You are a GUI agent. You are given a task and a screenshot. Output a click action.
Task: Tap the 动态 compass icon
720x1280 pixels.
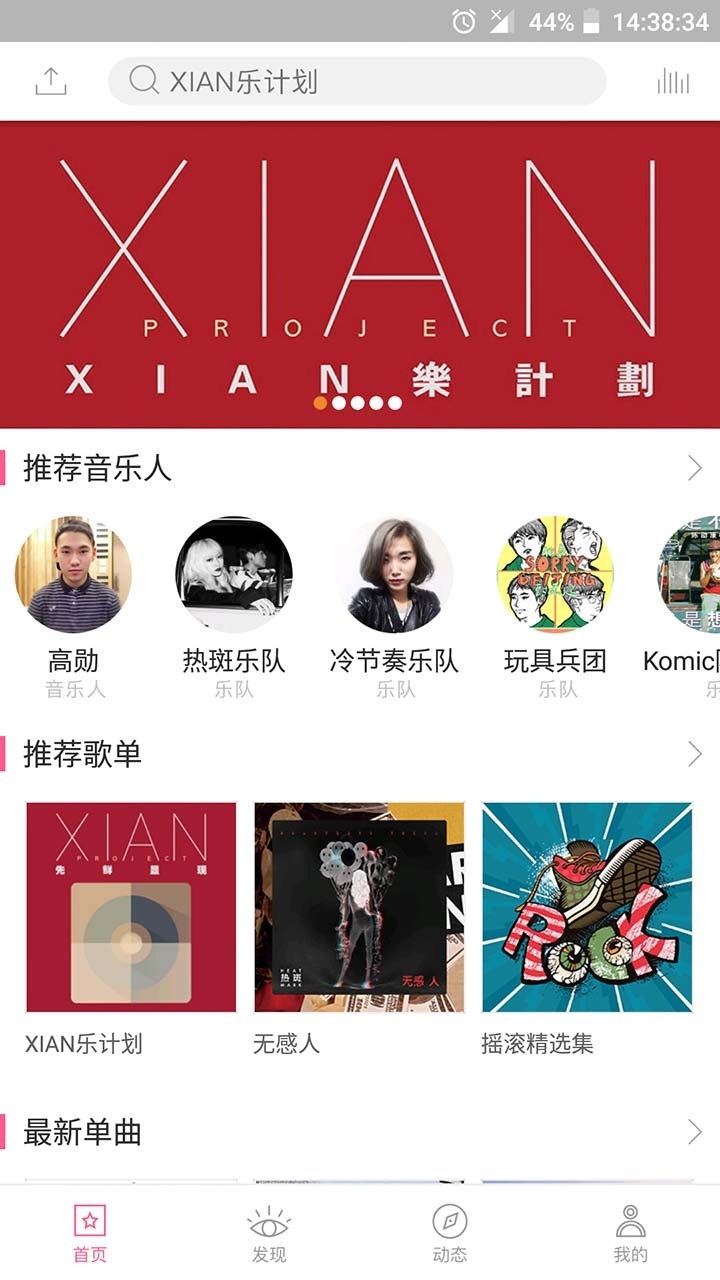click(449, 1220)
